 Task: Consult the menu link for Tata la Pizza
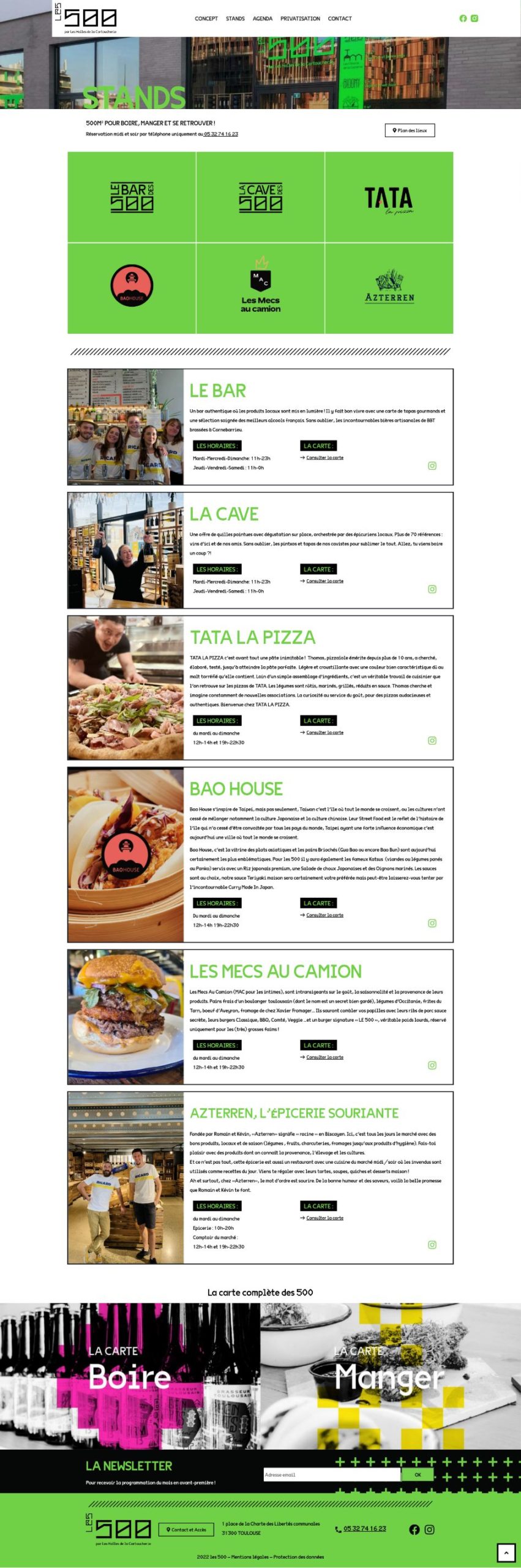[324, 733]
